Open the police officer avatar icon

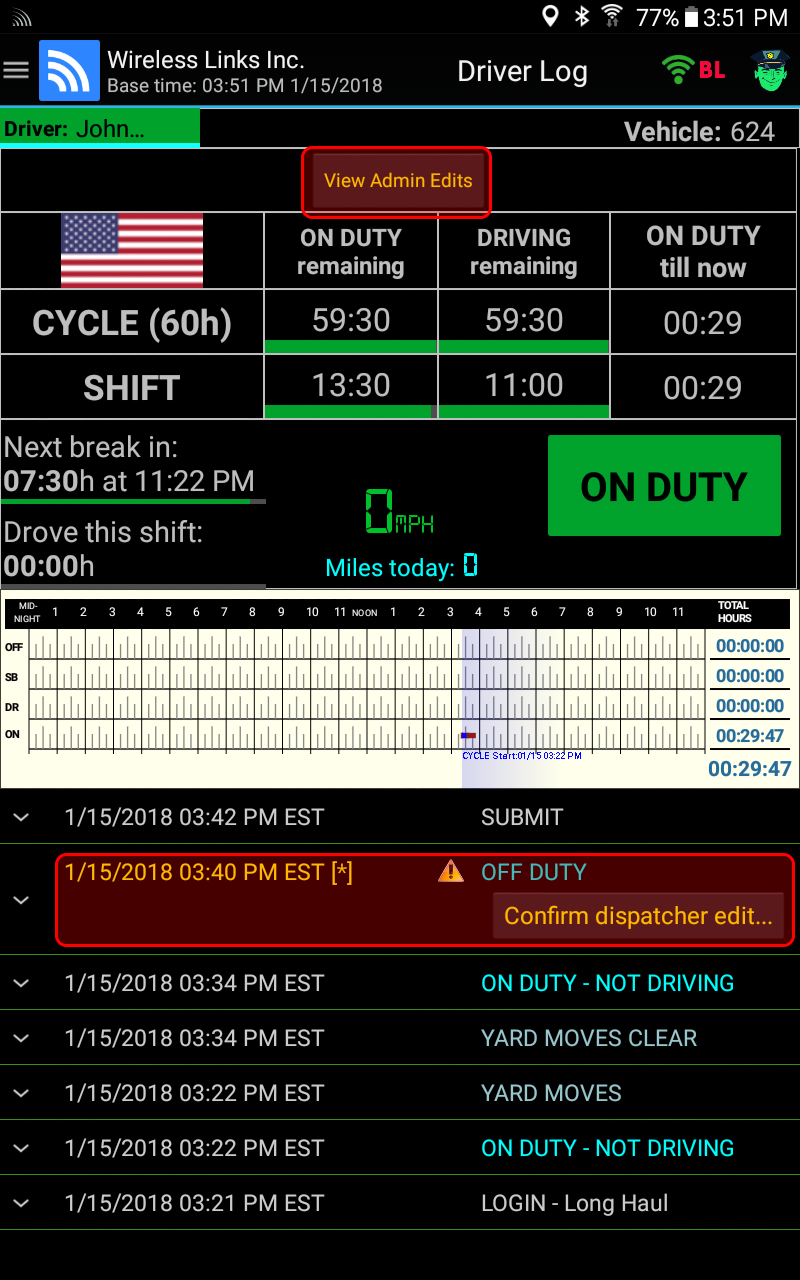click(770, 70)
